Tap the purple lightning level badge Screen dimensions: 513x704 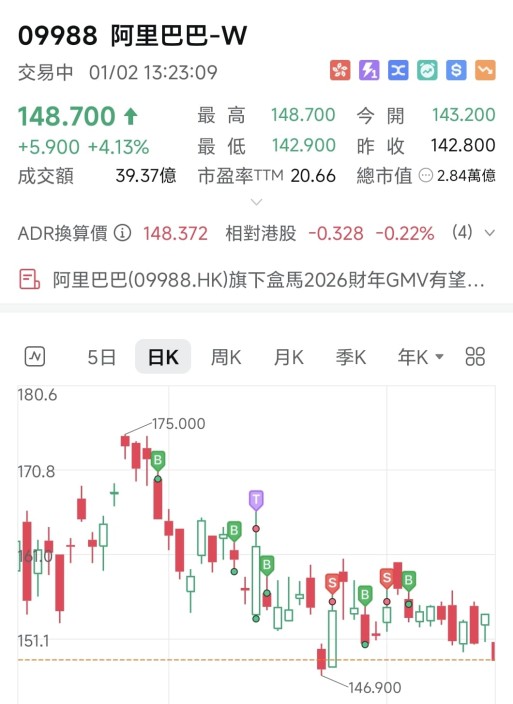tap(369, 70)
